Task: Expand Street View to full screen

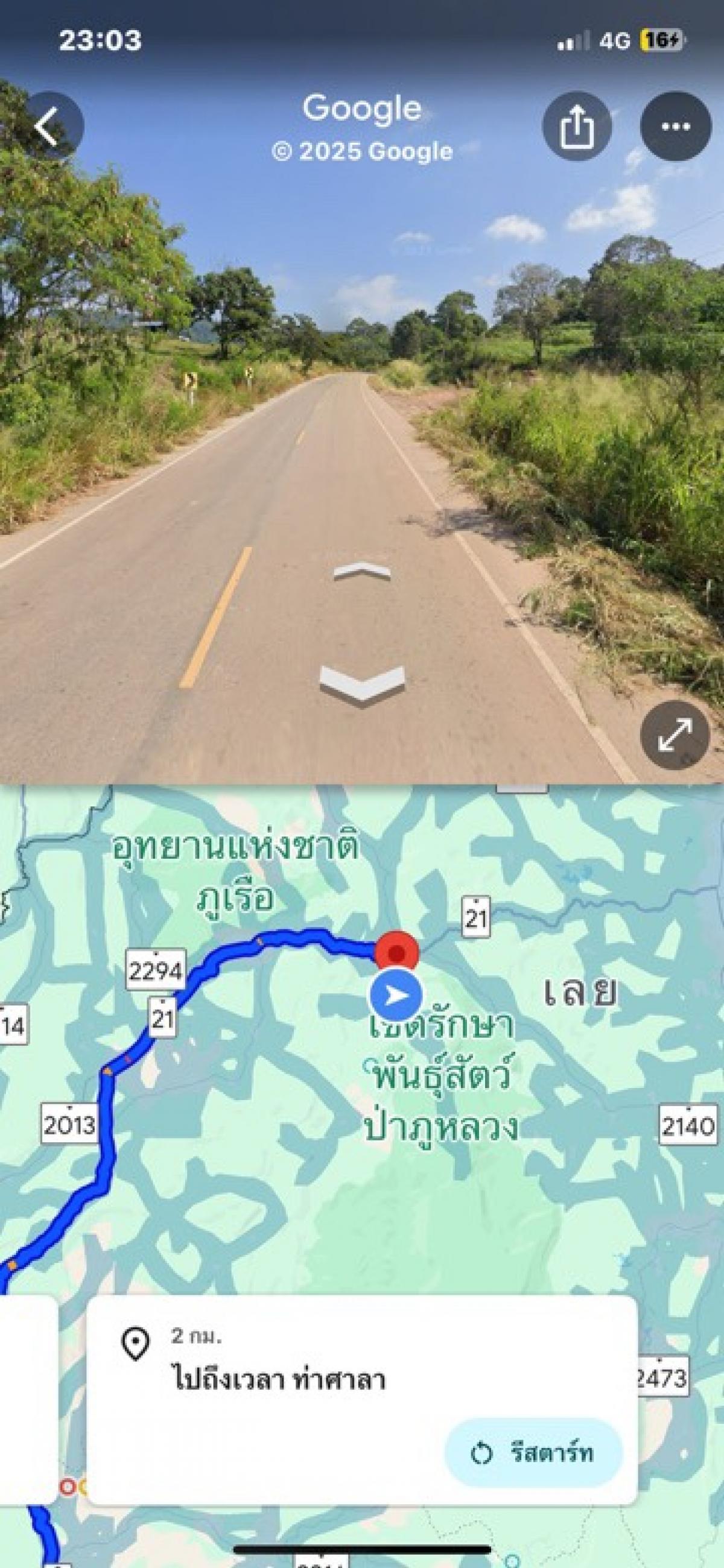Action: pyautogui.click(x=675, y=735)
